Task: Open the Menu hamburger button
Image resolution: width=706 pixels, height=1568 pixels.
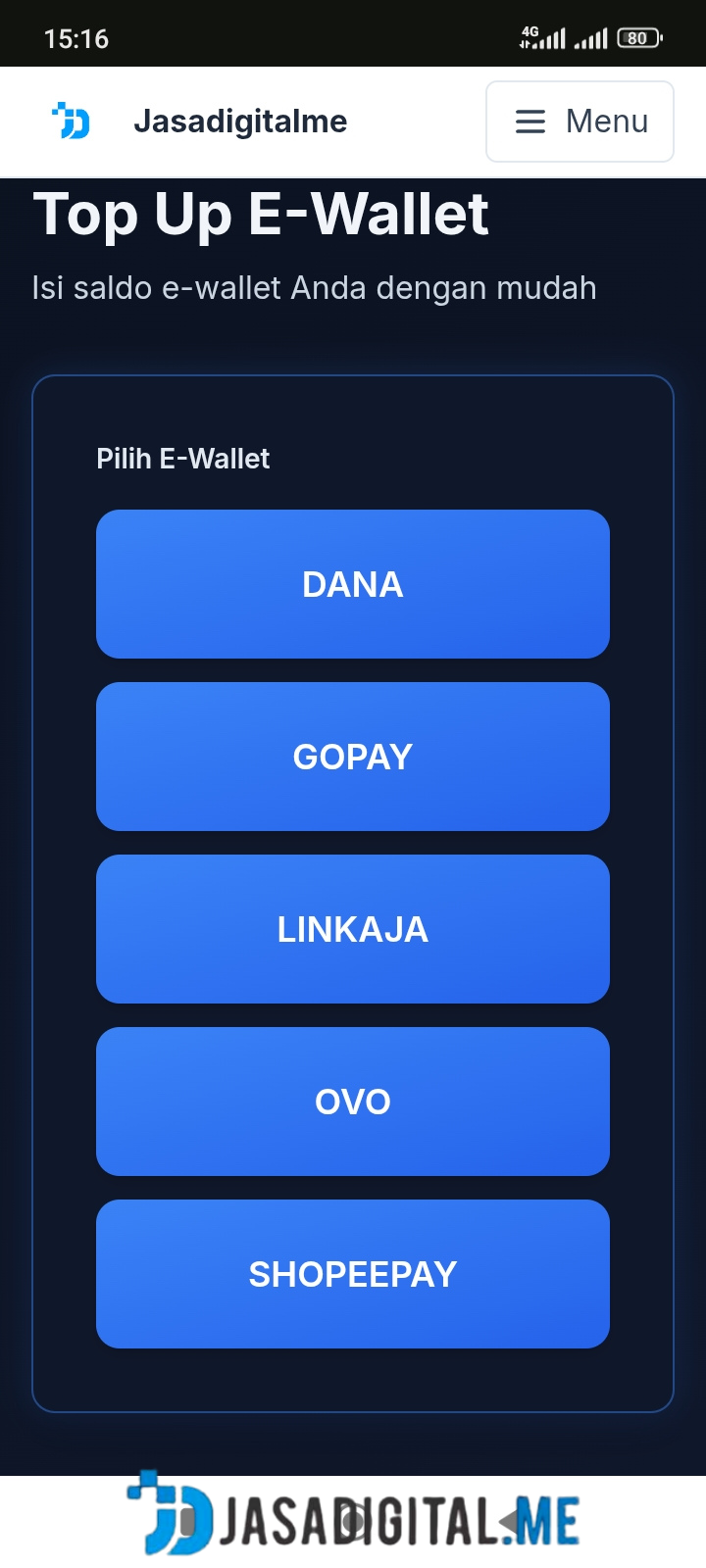Action: pyautogui.click(x=580, y=122)
